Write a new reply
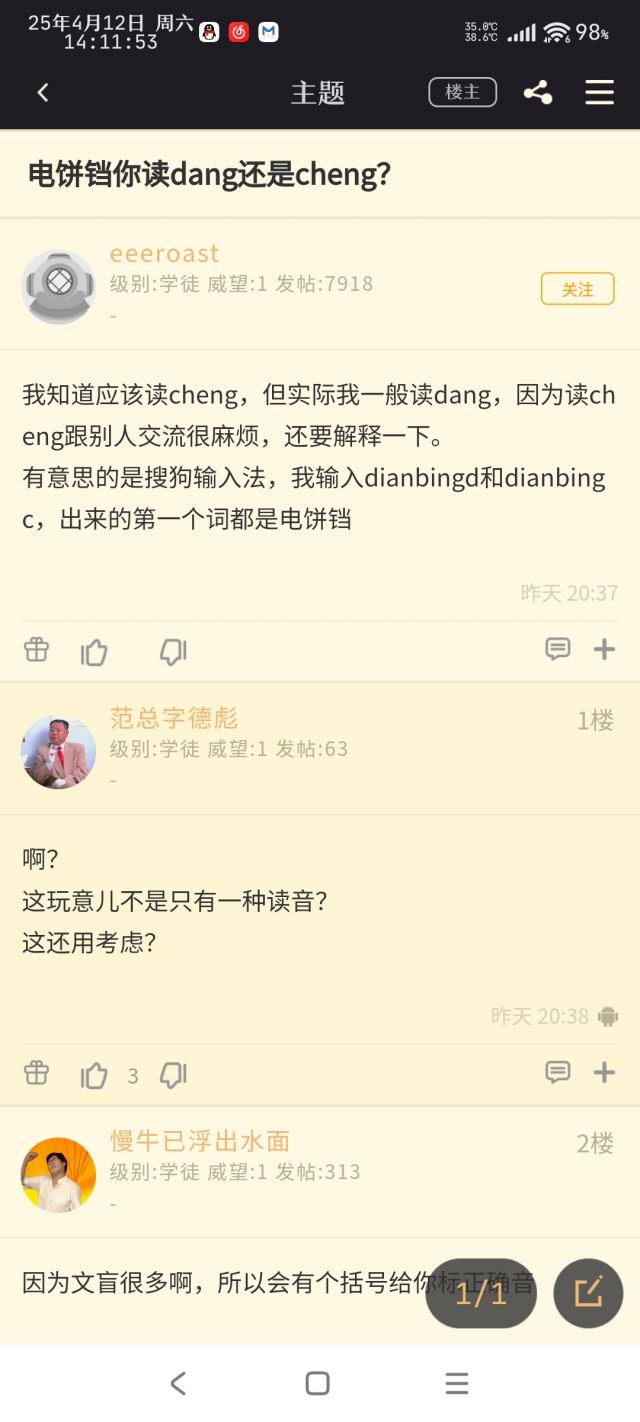 tap(588, 1293)
